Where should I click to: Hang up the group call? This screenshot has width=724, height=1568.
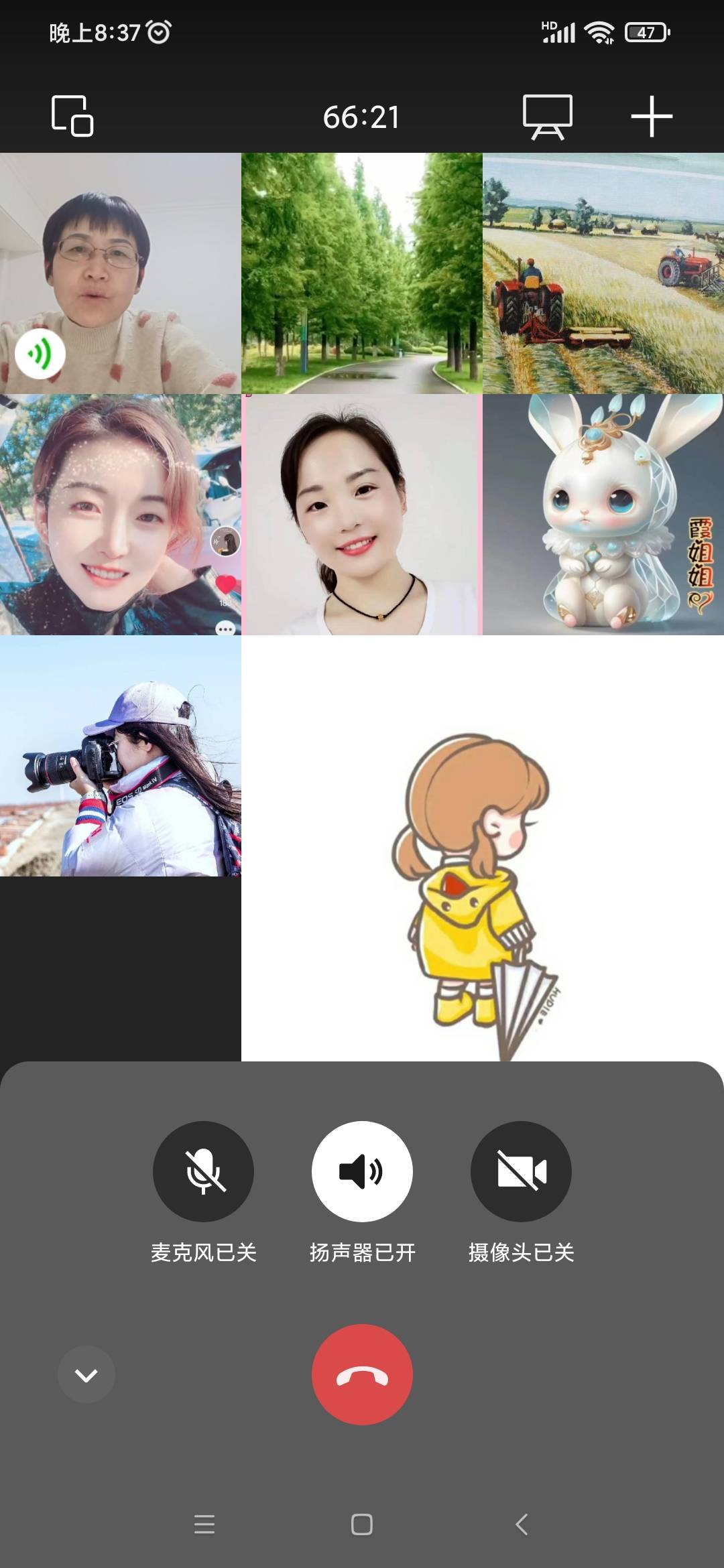tap(362, 1374)
